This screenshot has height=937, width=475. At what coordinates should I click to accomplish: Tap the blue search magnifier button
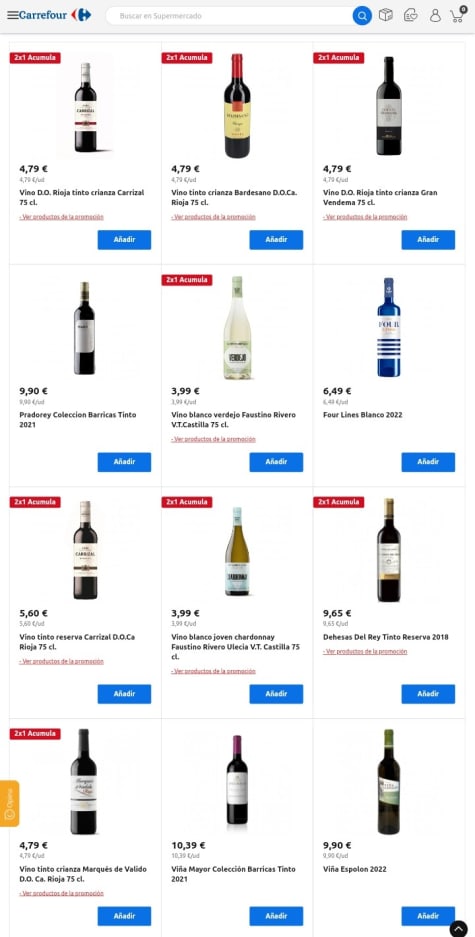[x=362, y=16]
